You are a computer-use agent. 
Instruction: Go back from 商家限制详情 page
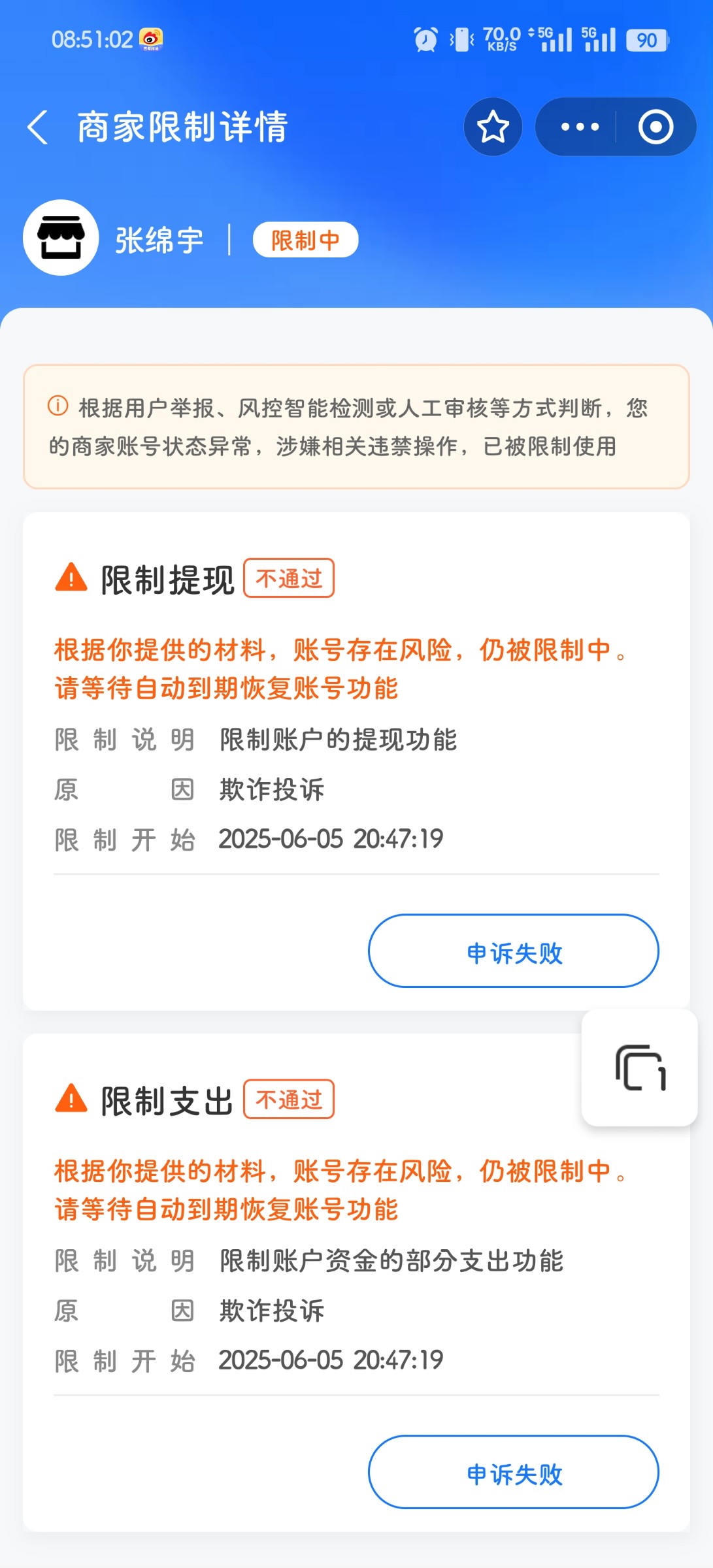pos(37,127)
